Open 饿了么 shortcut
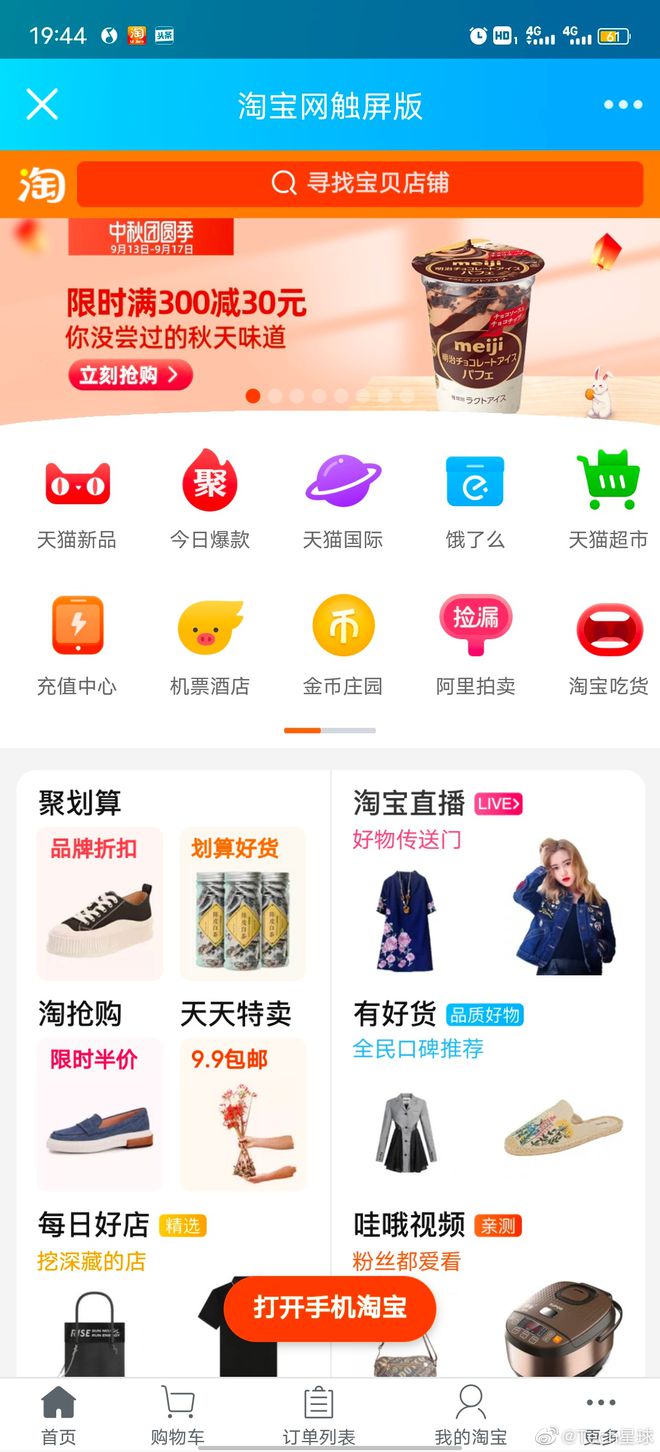 [475, 500]
